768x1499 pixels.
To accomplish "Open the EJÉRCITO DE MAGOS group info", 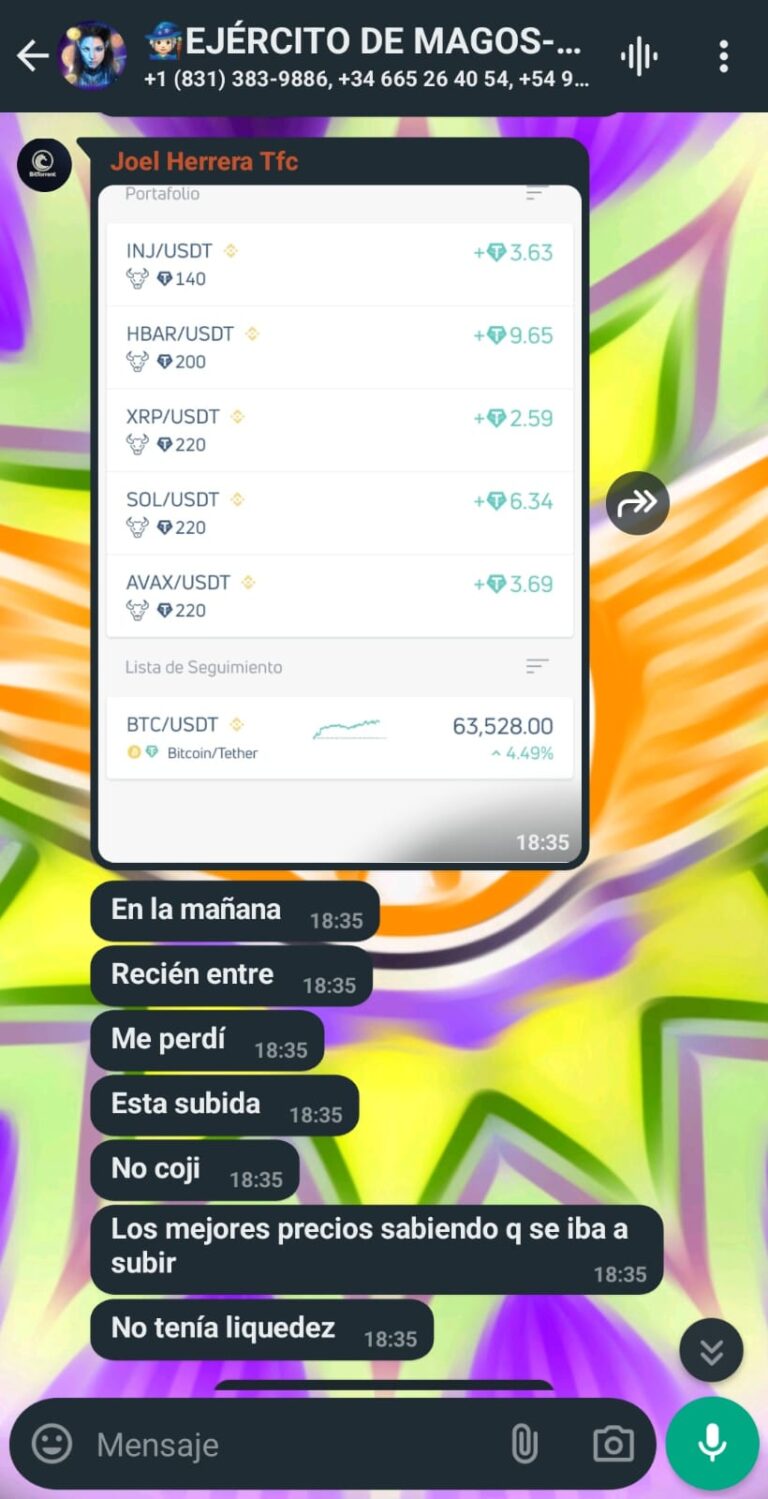I will pyautogui.click(x=365, y=56).
